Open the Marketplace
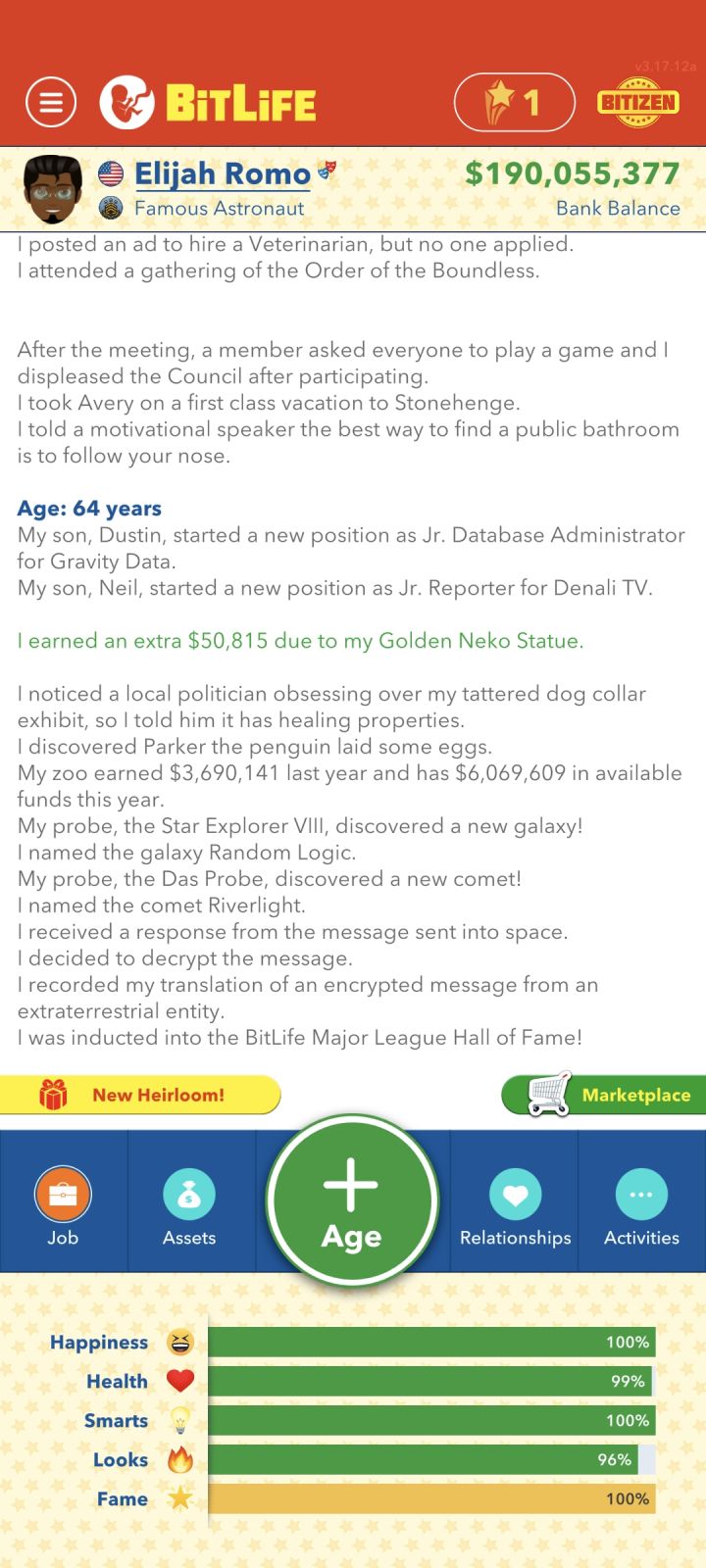This screenshot has width=706, height=1568. [605, 1095]
